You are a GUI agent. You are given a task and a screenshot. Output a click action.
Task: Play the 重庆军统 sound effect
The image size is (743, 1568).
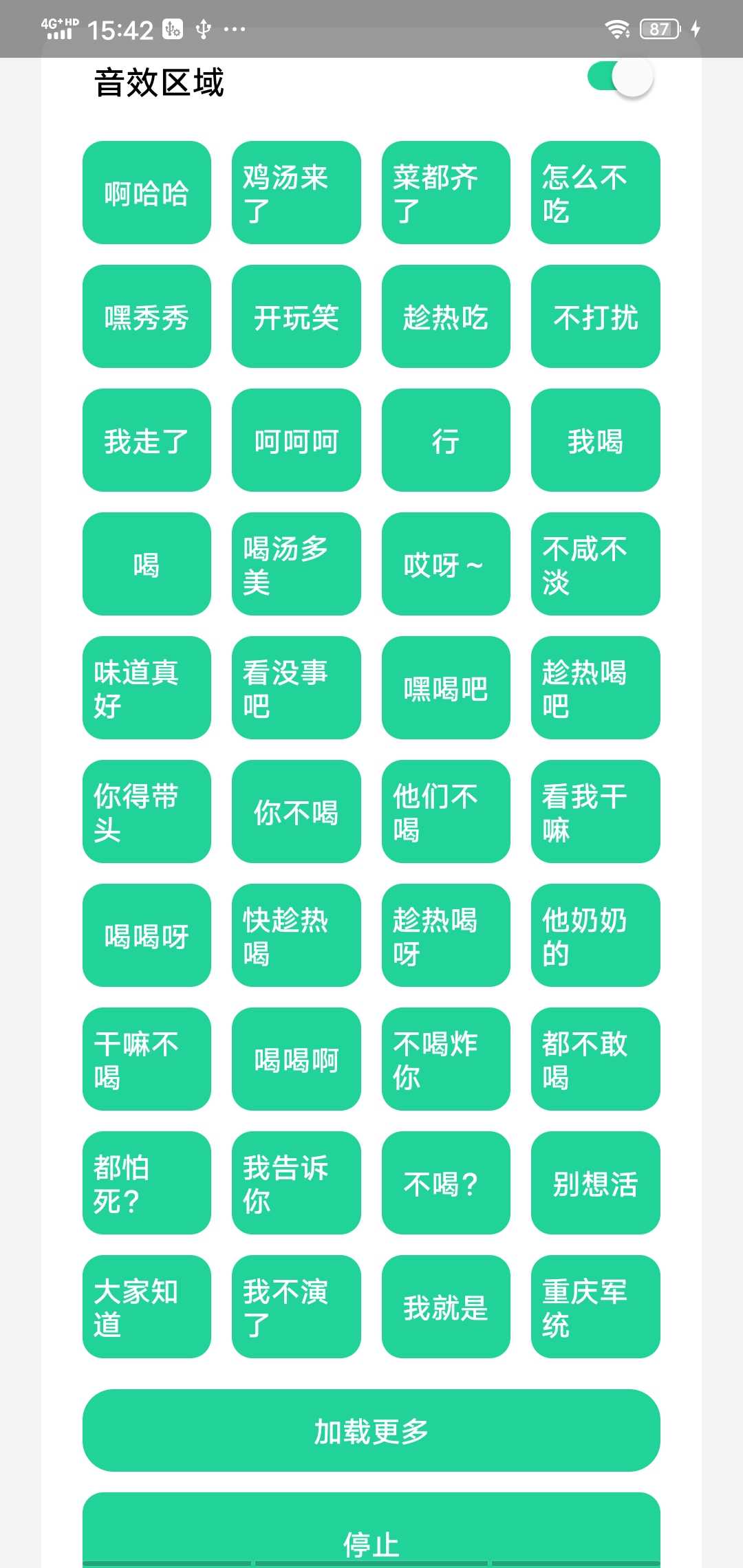[x=595, y=1307]
